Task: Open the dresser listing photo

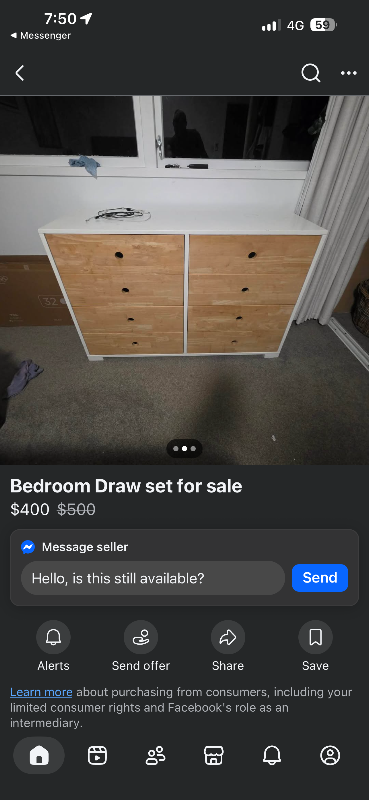Action: pos(184,280)
